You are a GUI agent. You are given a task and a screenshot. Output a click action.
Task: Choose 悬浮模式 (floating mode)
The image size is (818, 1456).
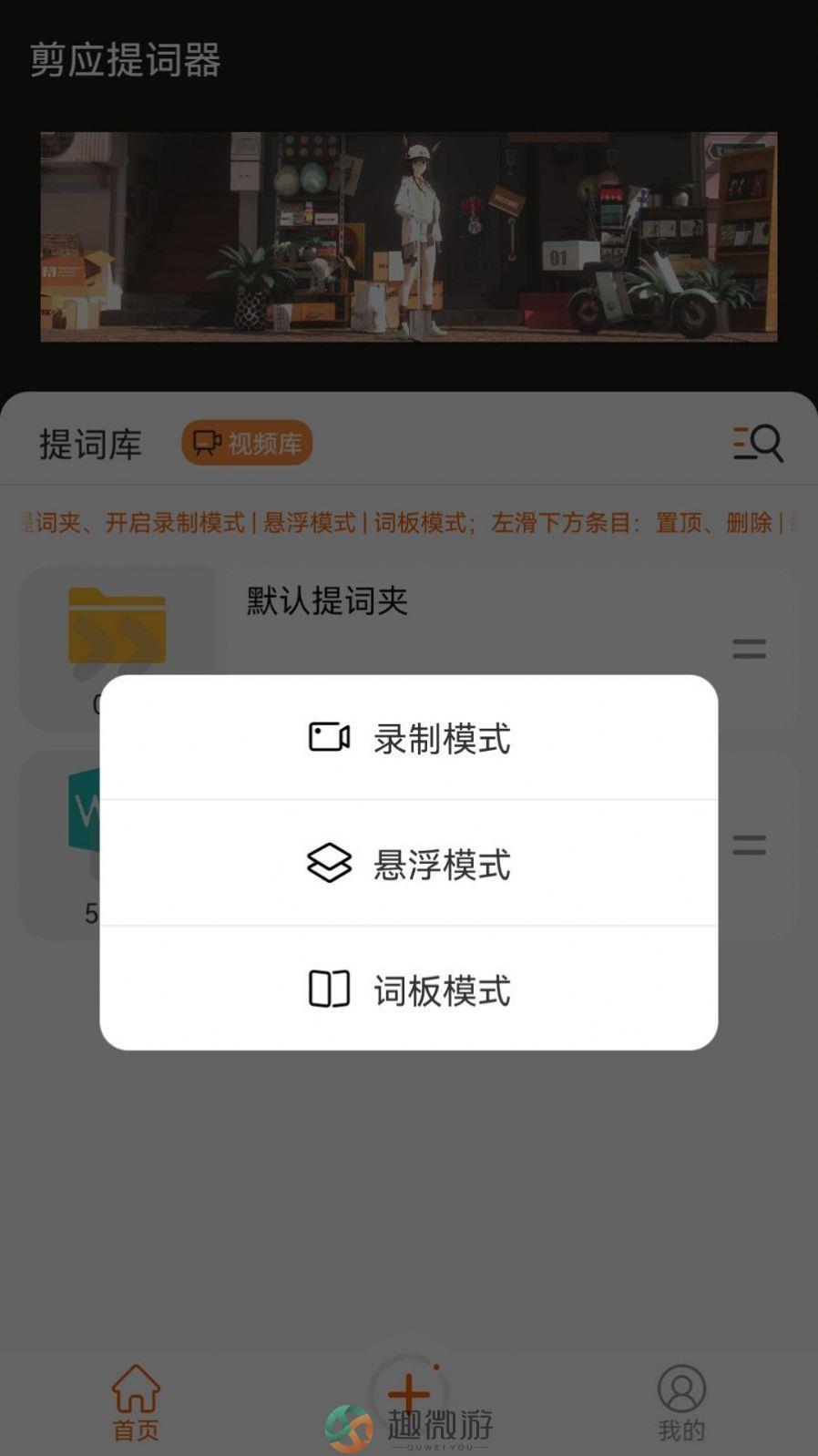point(409,864)
